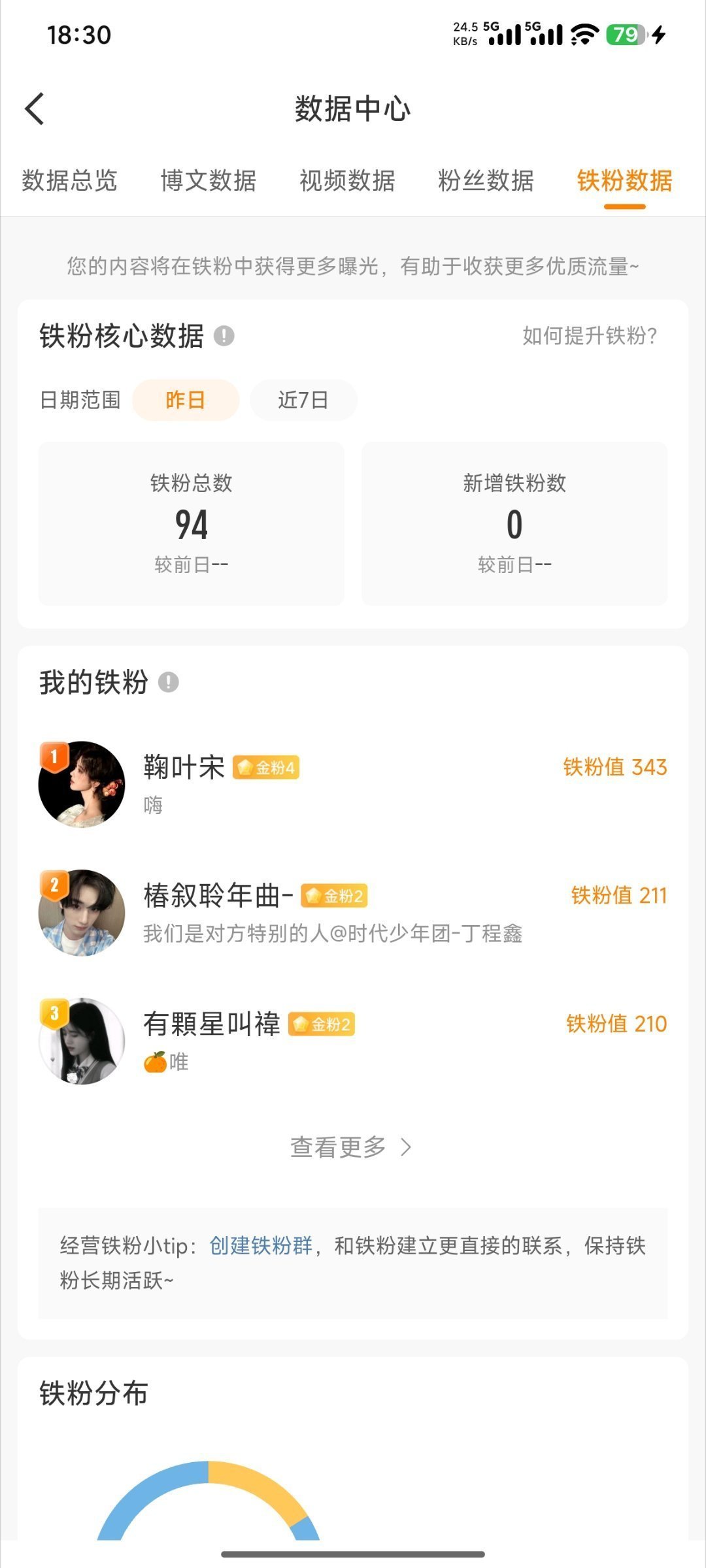This screenshot has width=706, height=1568.
Task: Open the profile of fan 椿叙聆年曲-
Action: (x=353, y=913)
